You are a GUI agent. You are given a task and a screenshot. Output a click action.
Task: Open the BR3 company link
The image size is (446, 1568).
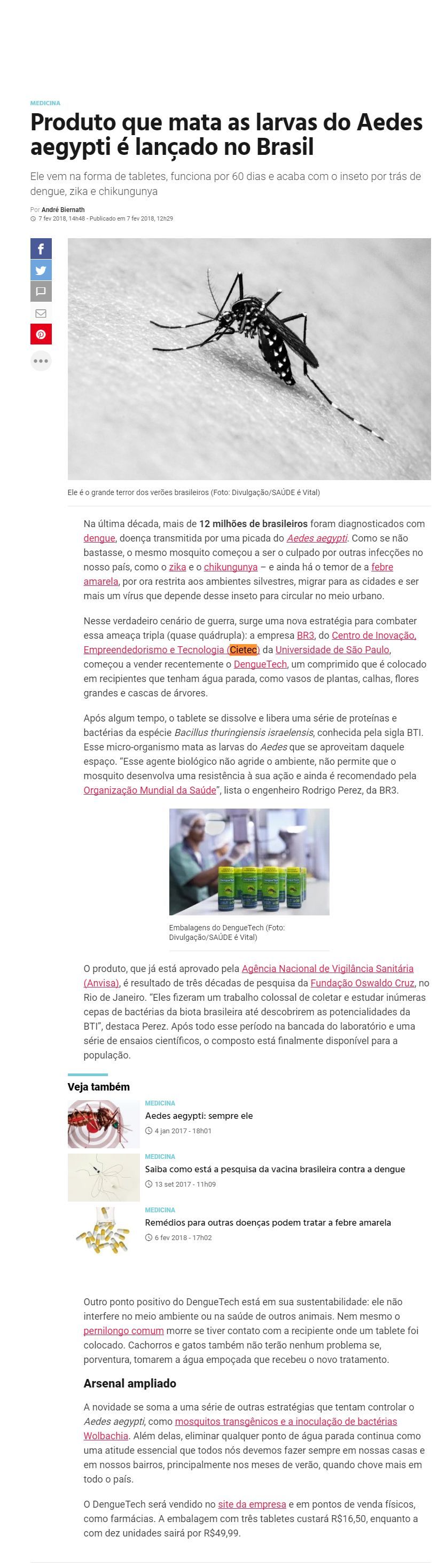coord(306,635)
